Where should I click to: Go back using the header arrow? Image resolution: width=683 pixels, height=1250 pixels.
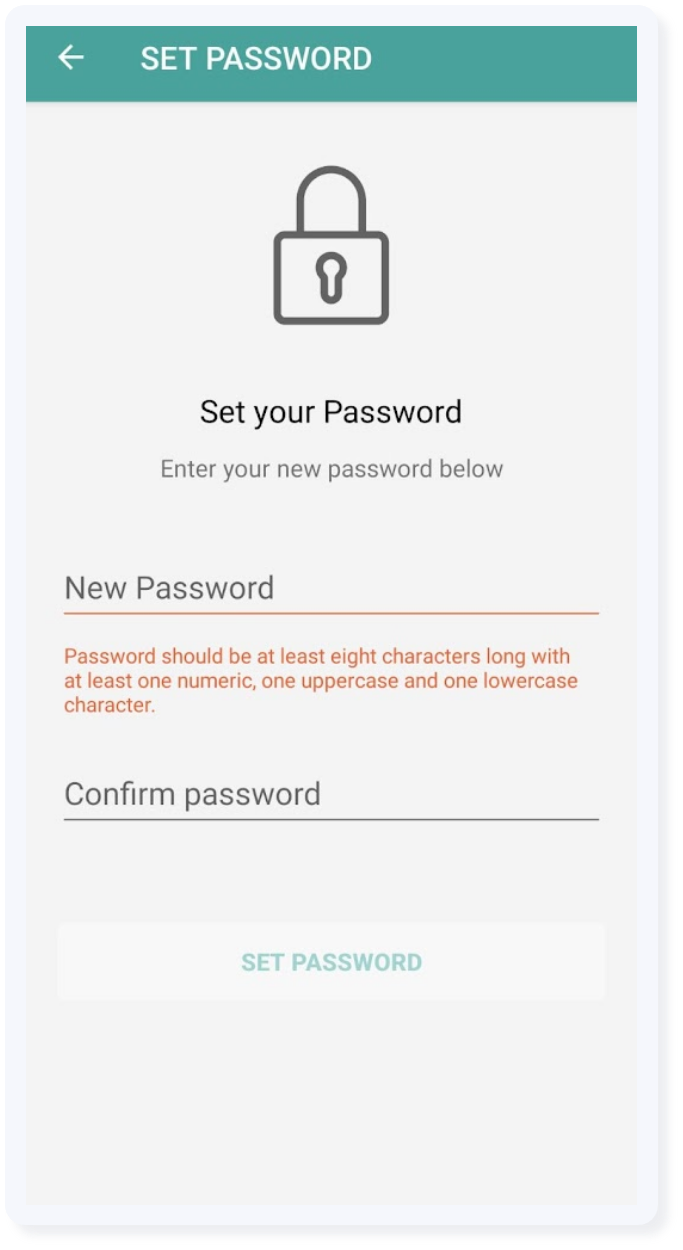click(71, 58)
